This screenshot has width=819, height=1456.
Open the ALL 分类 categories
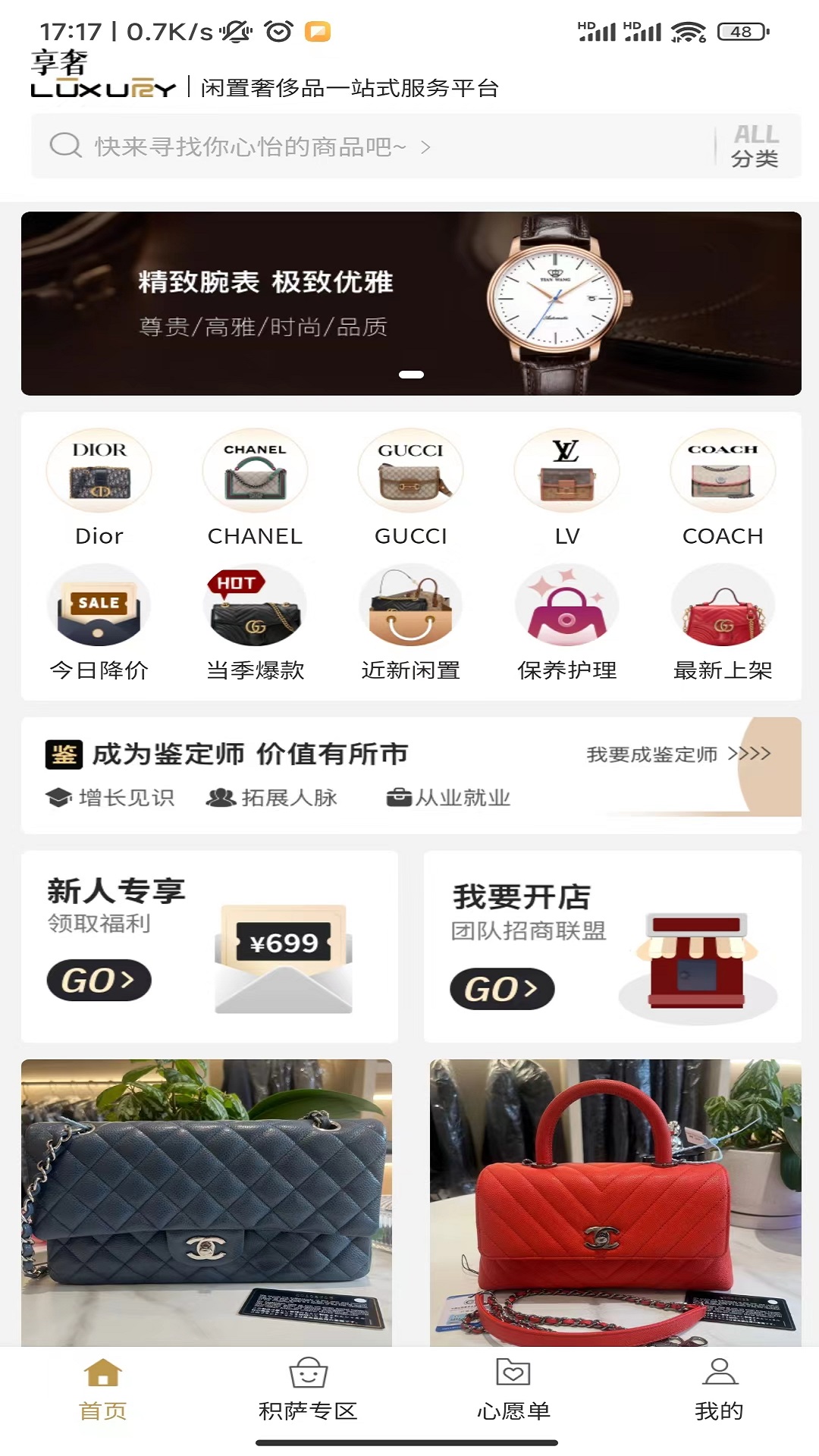pyautogui.click(x=755, y=146)
